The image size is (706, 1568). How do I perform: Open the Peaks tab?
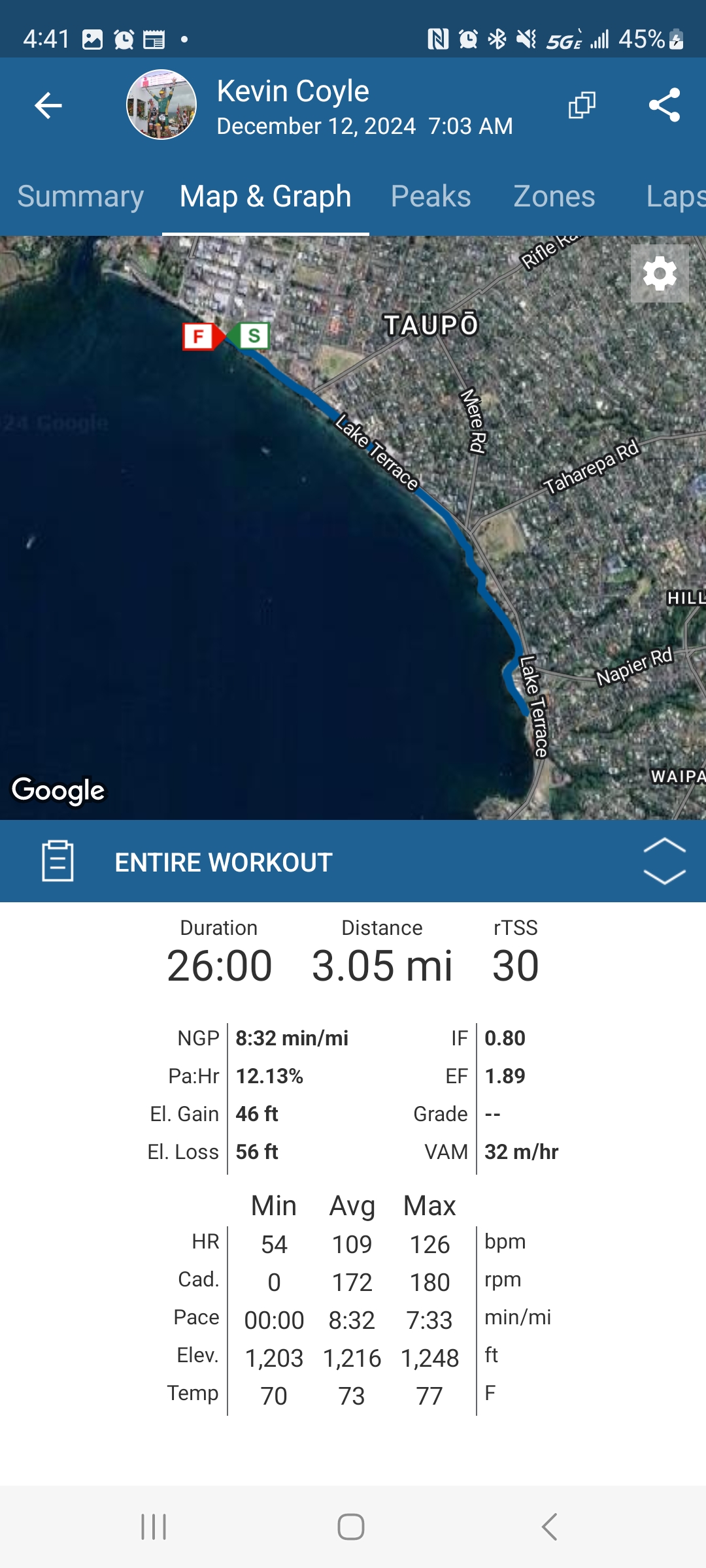point(431,197)
